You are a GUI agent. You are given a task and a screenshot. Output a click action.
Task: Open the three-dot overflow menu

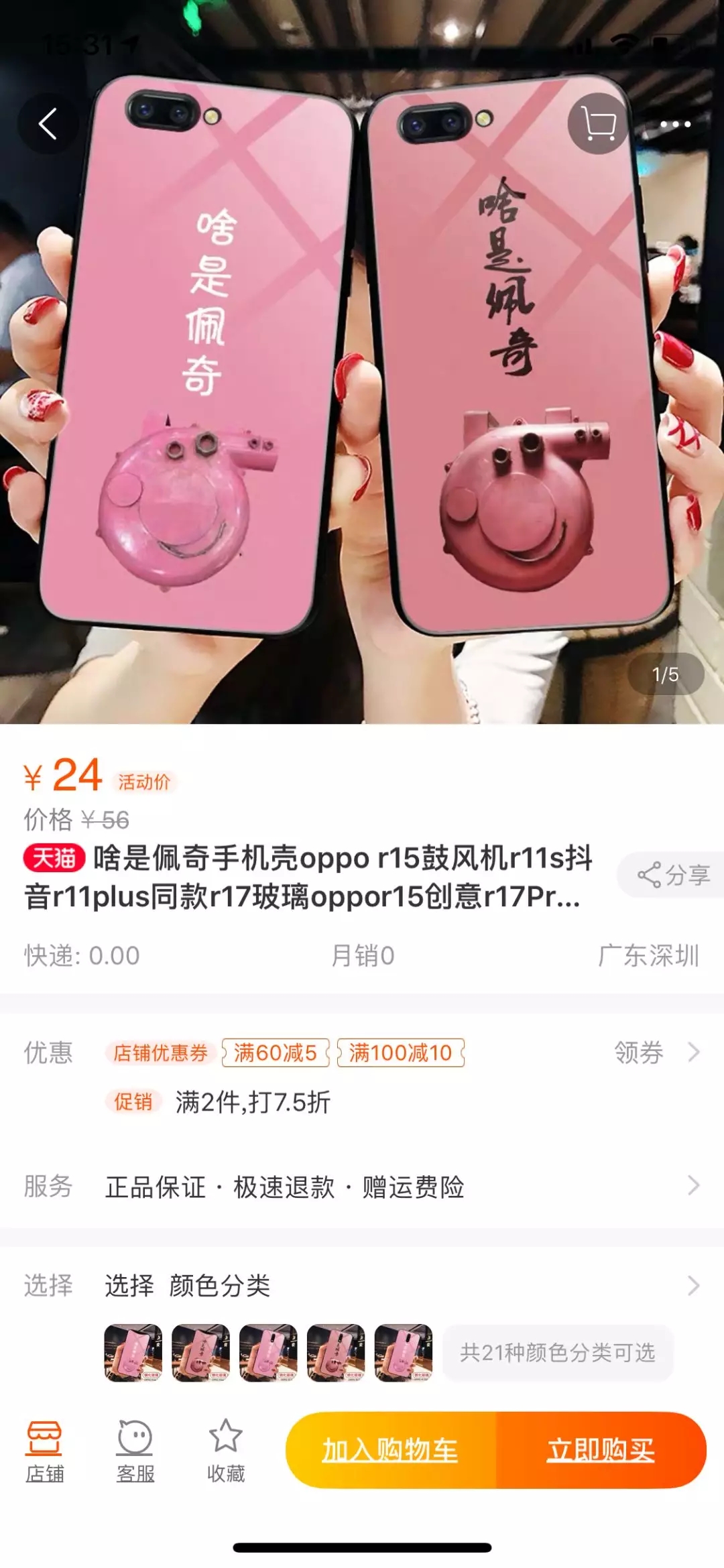[x=675, y=124]
